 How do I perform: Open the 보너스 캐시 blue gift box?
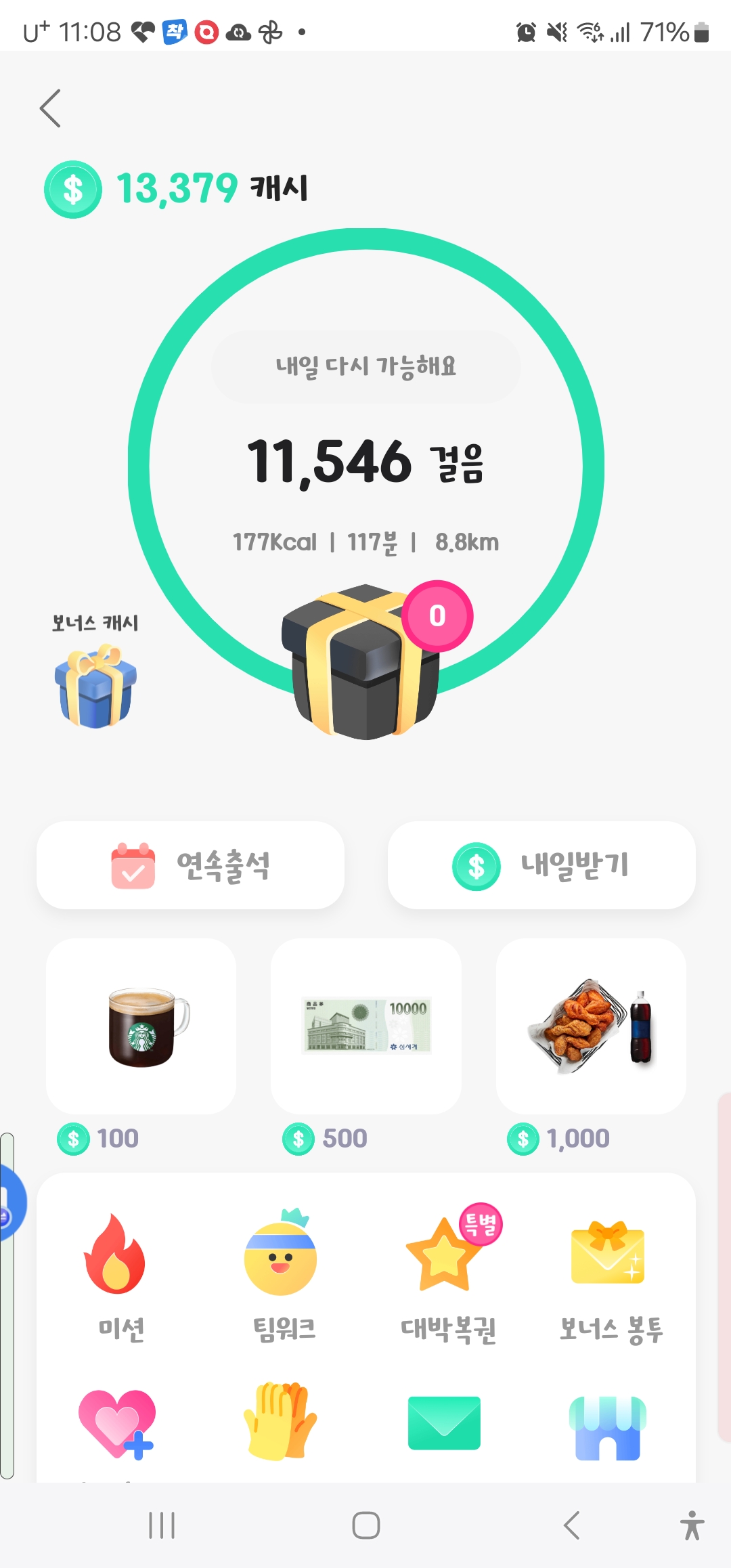[x=95, y=685]
